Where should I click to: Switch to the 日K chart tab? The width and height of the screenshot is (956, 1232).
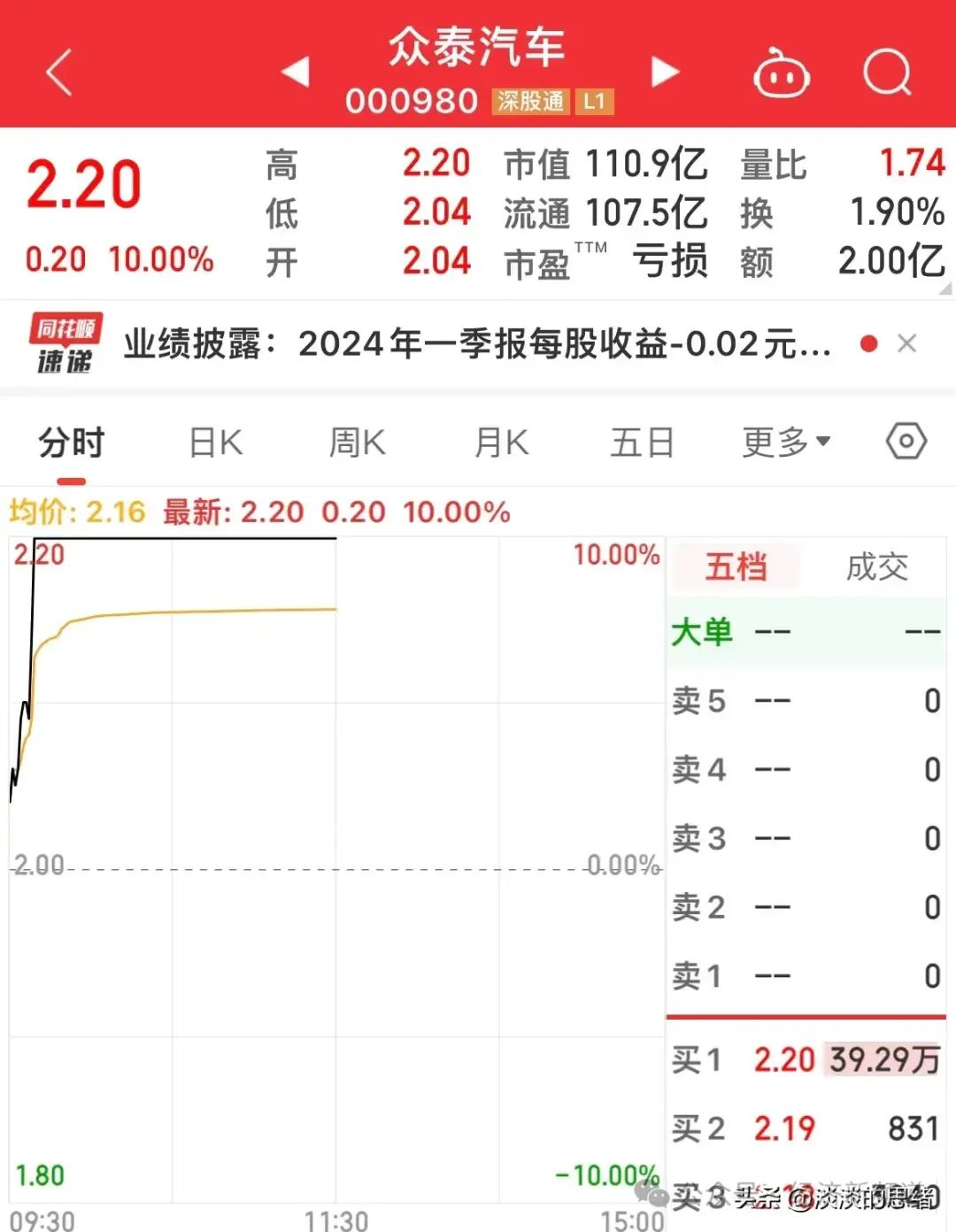(216, 443)
